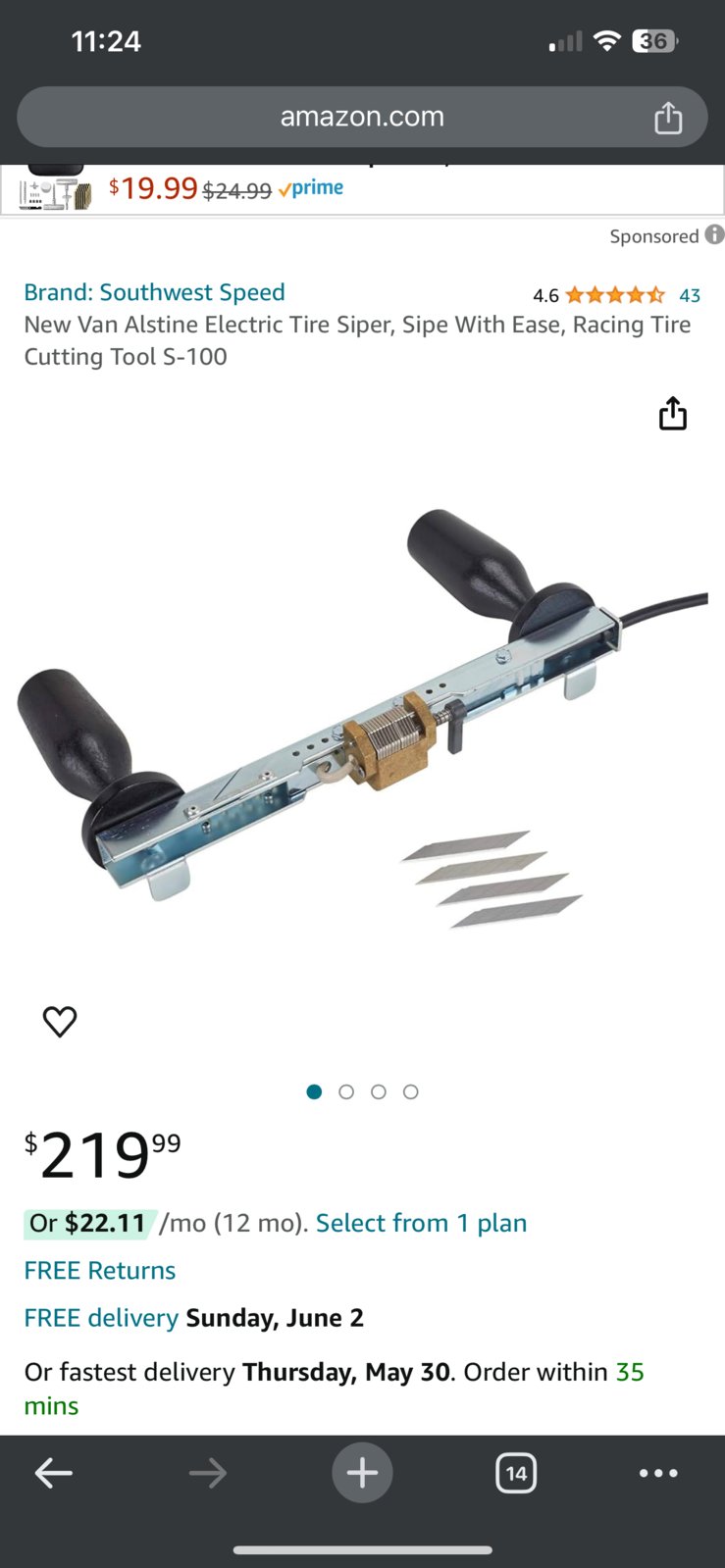Open a new browser tab

(362, 1472)
